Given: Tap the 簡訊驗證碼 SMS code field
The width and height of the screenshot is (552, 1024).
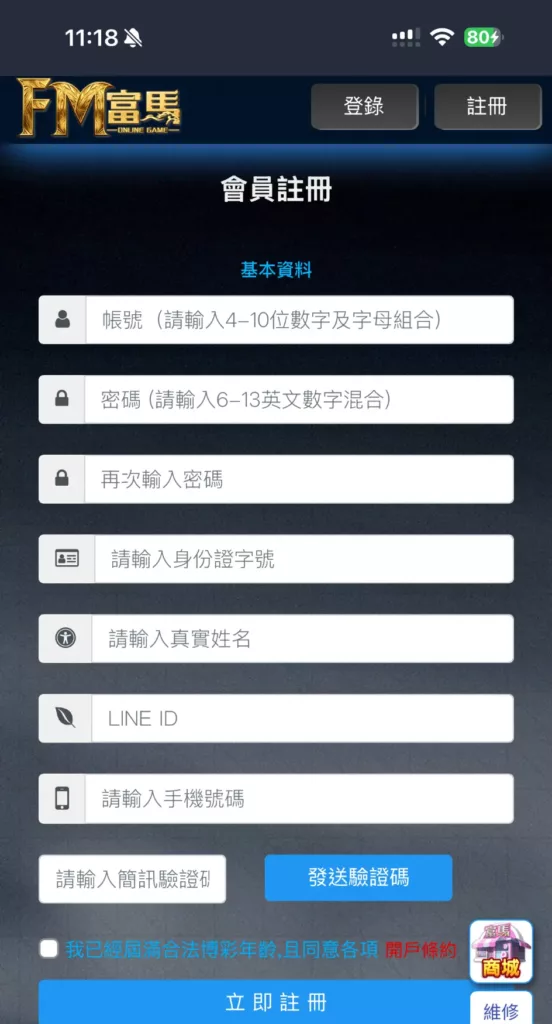Looking at the screenshot, I should tap(133, 879).
